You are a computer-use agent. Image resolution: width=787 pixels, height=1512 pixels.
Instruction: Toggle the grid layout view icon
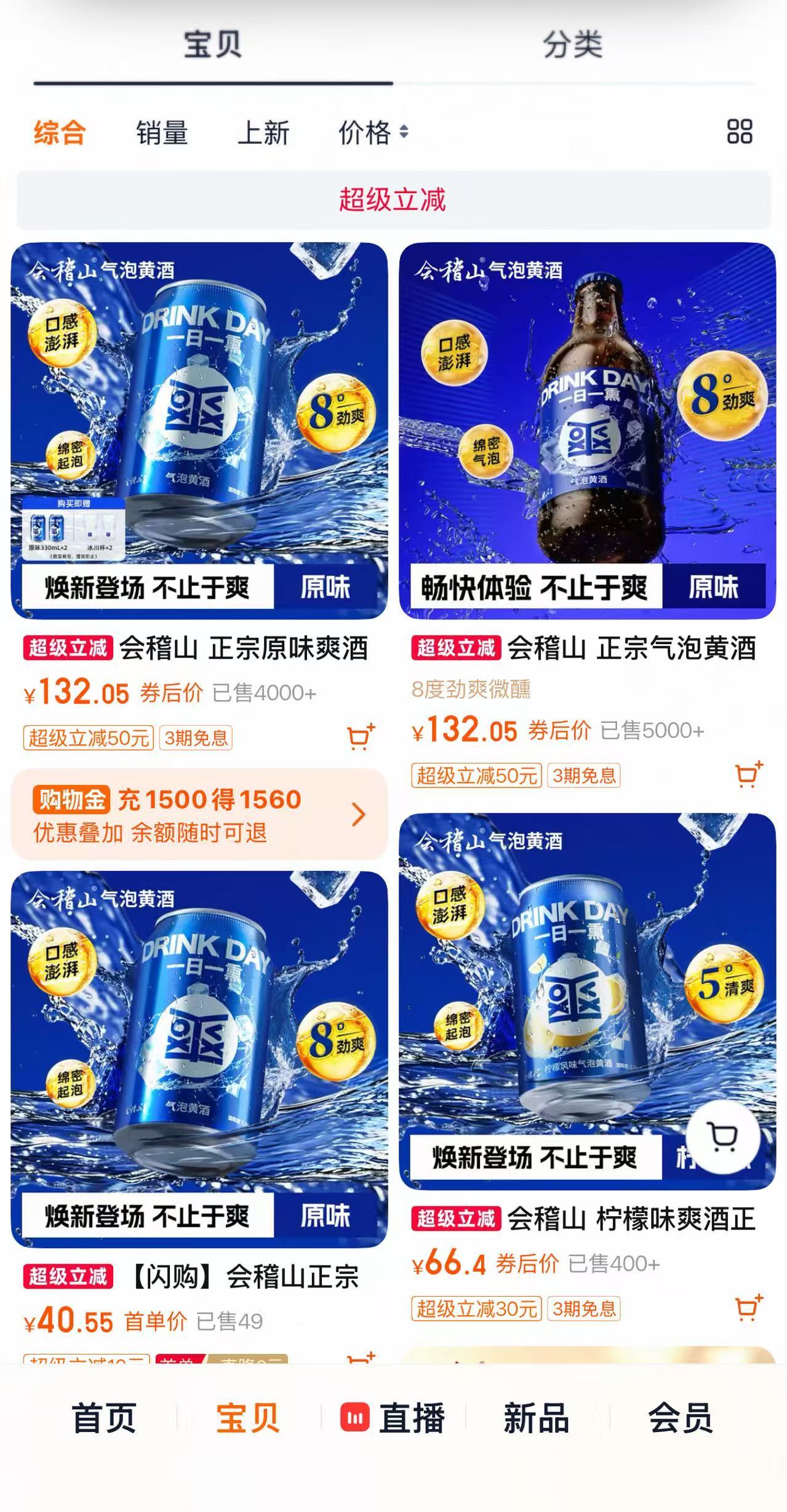coord(739,132)
